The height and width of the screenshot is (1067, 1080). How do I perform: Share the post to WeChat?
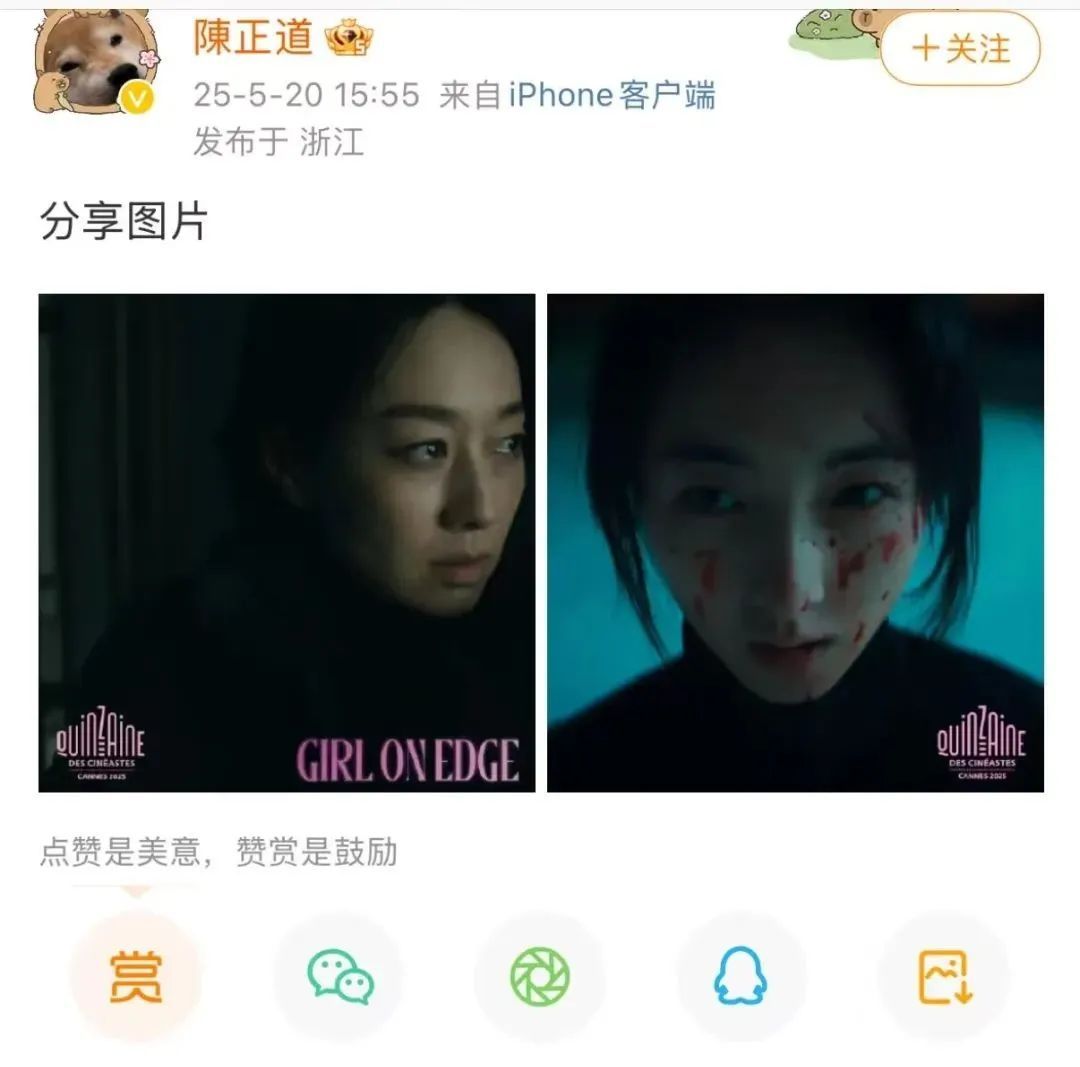point(339,976)
